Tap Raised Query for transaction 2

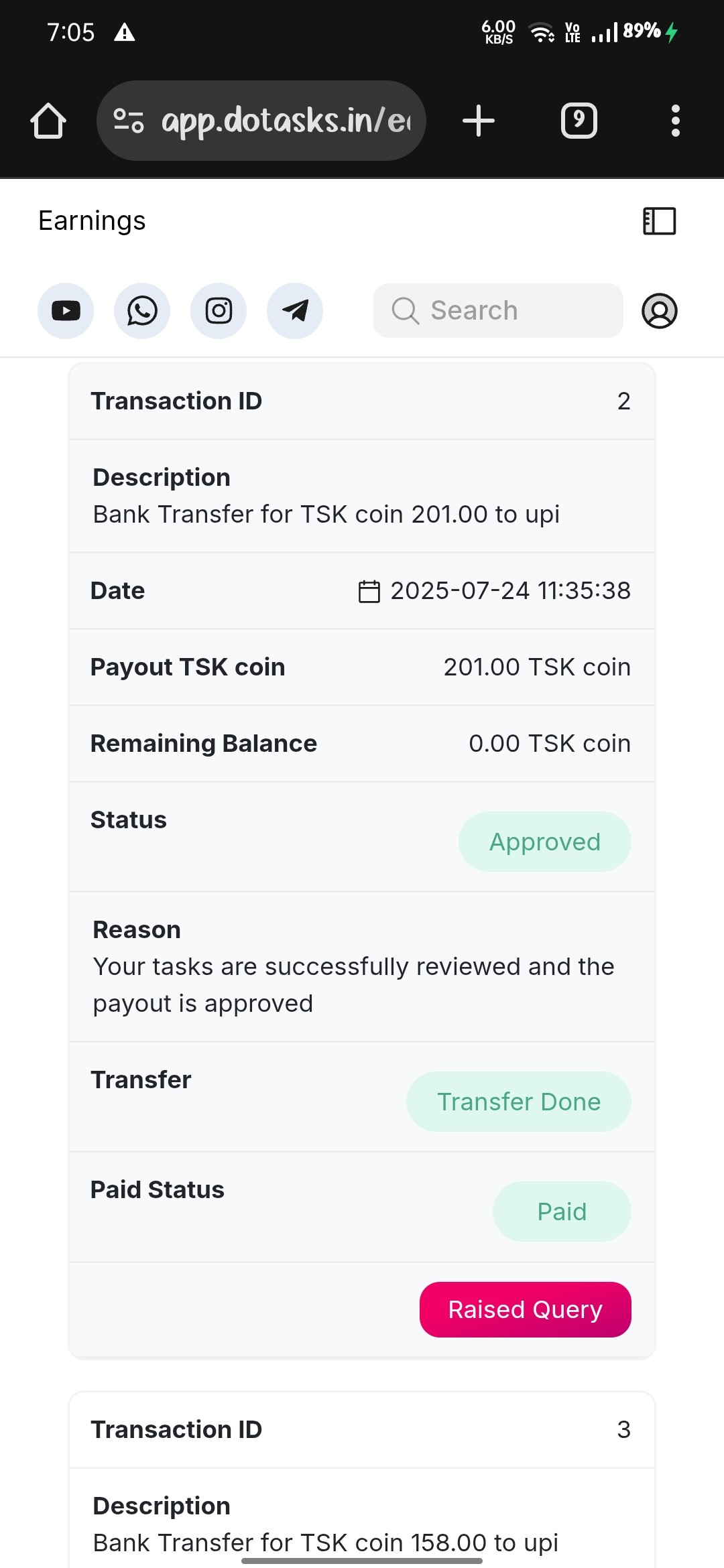point(525,1309)
